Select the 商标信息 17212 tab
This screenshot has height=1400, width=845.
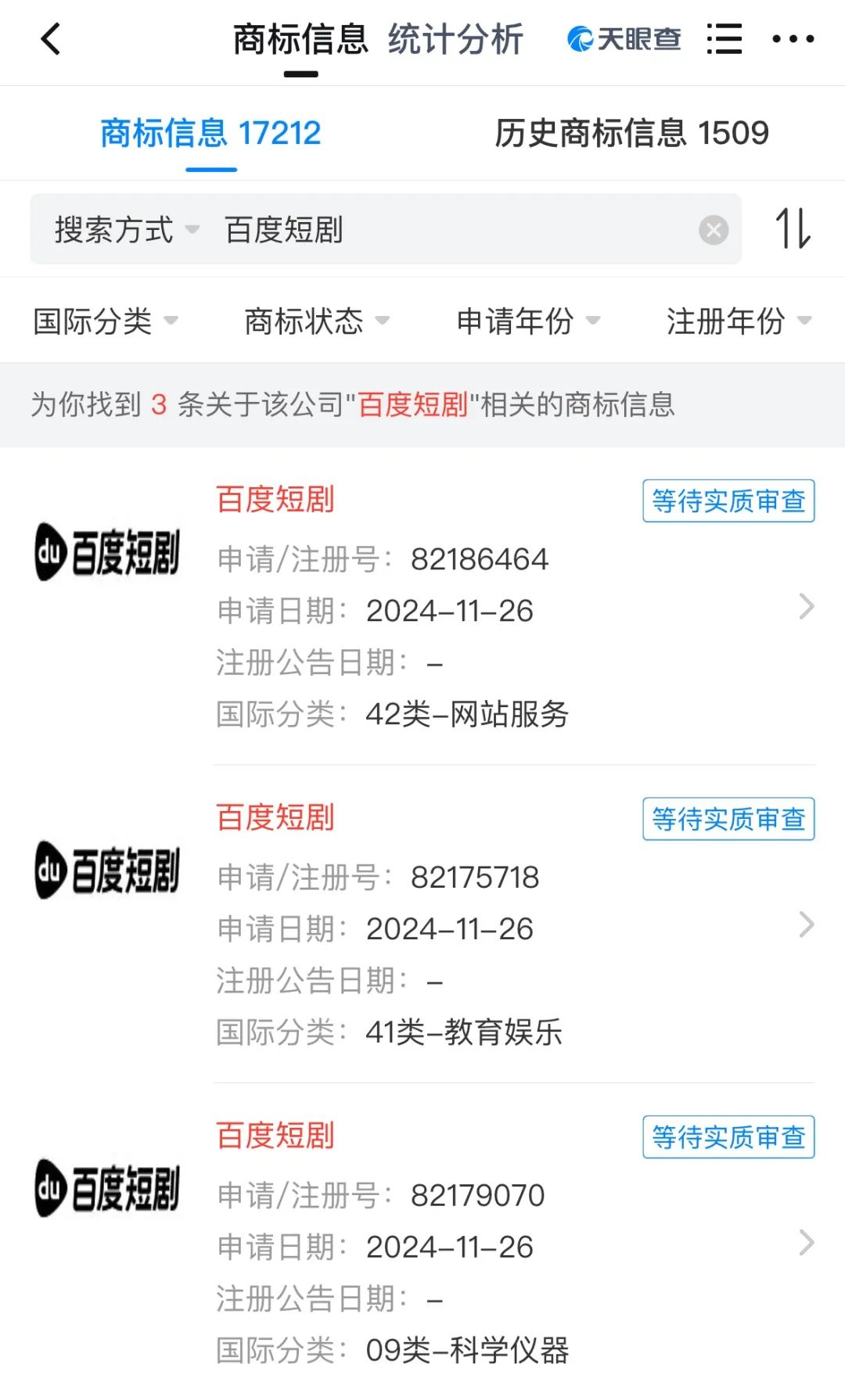pyautogui.click(x=211, y=133)
